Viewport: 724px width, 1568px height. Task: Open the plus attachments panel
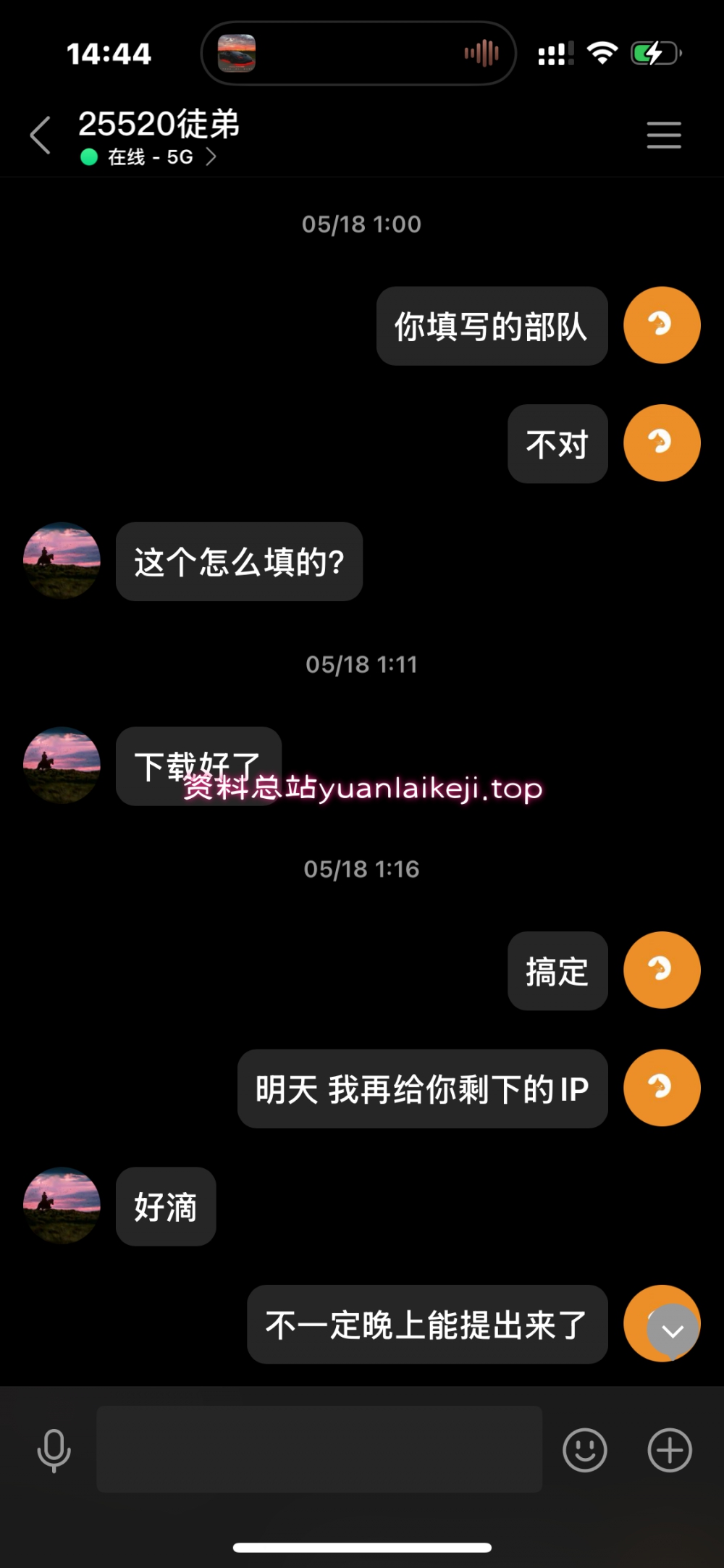[x=669, y=1450]
